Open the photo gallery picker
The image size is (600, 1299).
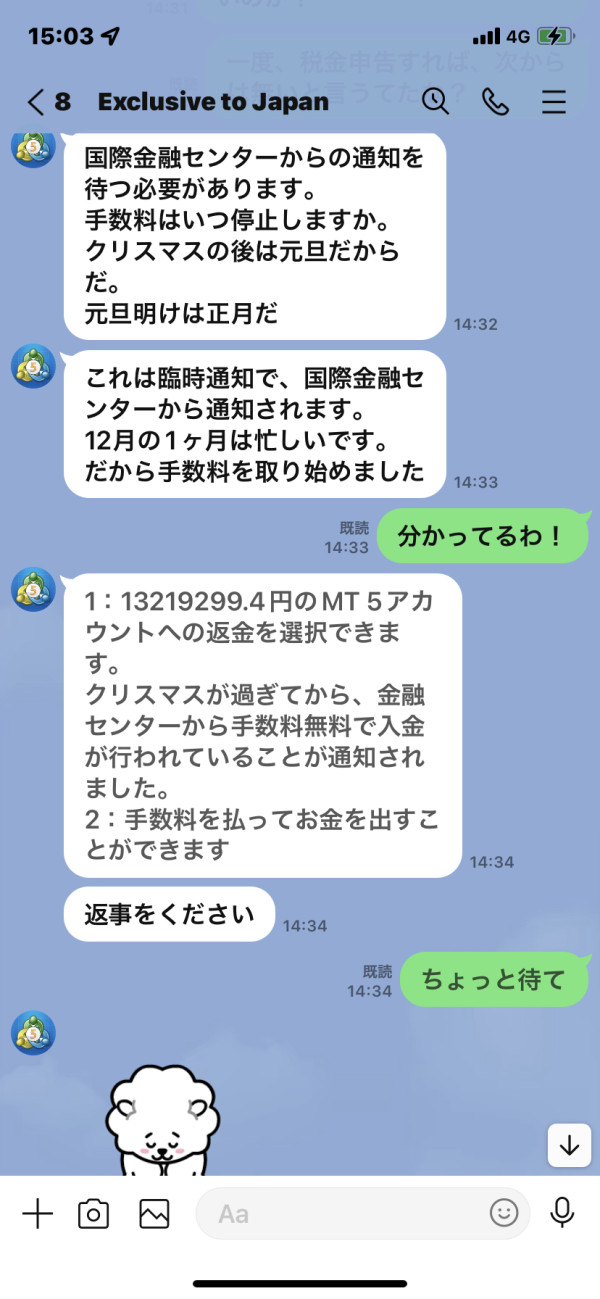(154, 1214)
